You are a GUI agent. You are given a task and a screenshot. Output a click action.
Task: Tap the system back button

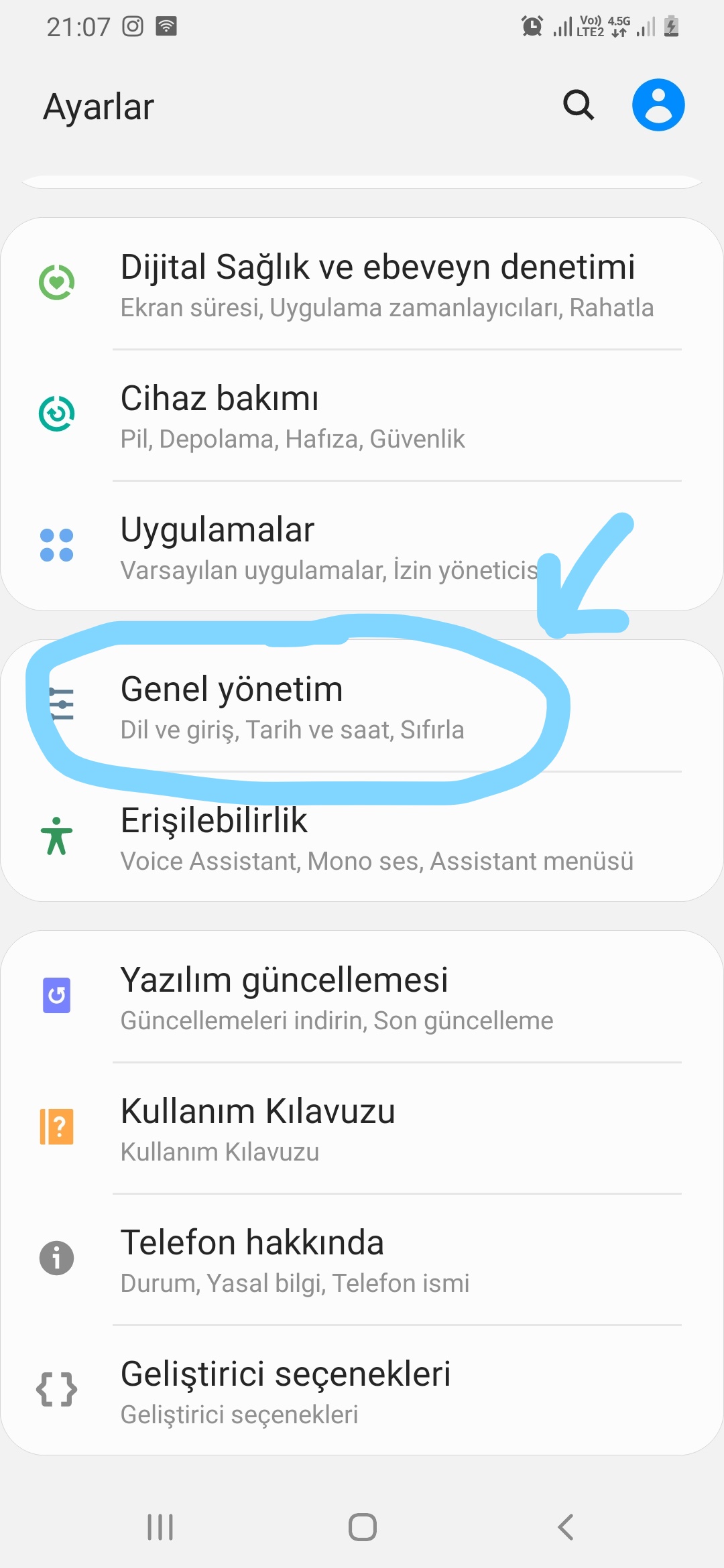pyautogui.click(x=565, y=1527)
